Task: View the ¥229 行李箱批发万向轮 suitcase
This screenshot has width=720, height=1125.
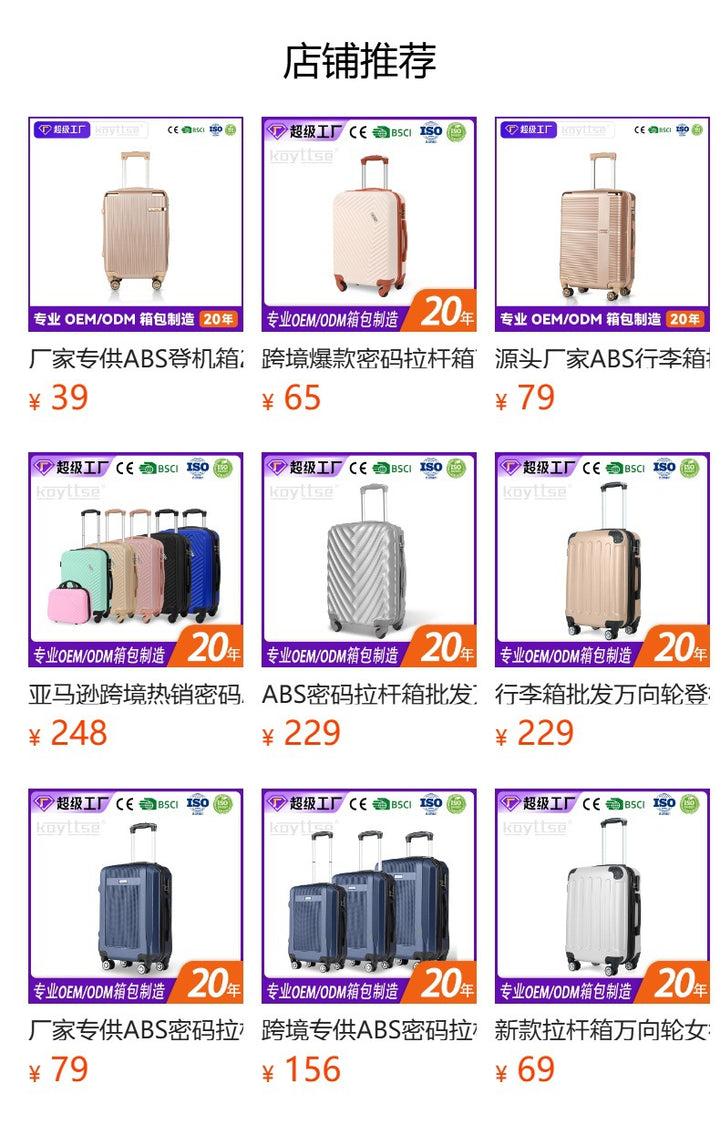Action: [x=602, y=560]
